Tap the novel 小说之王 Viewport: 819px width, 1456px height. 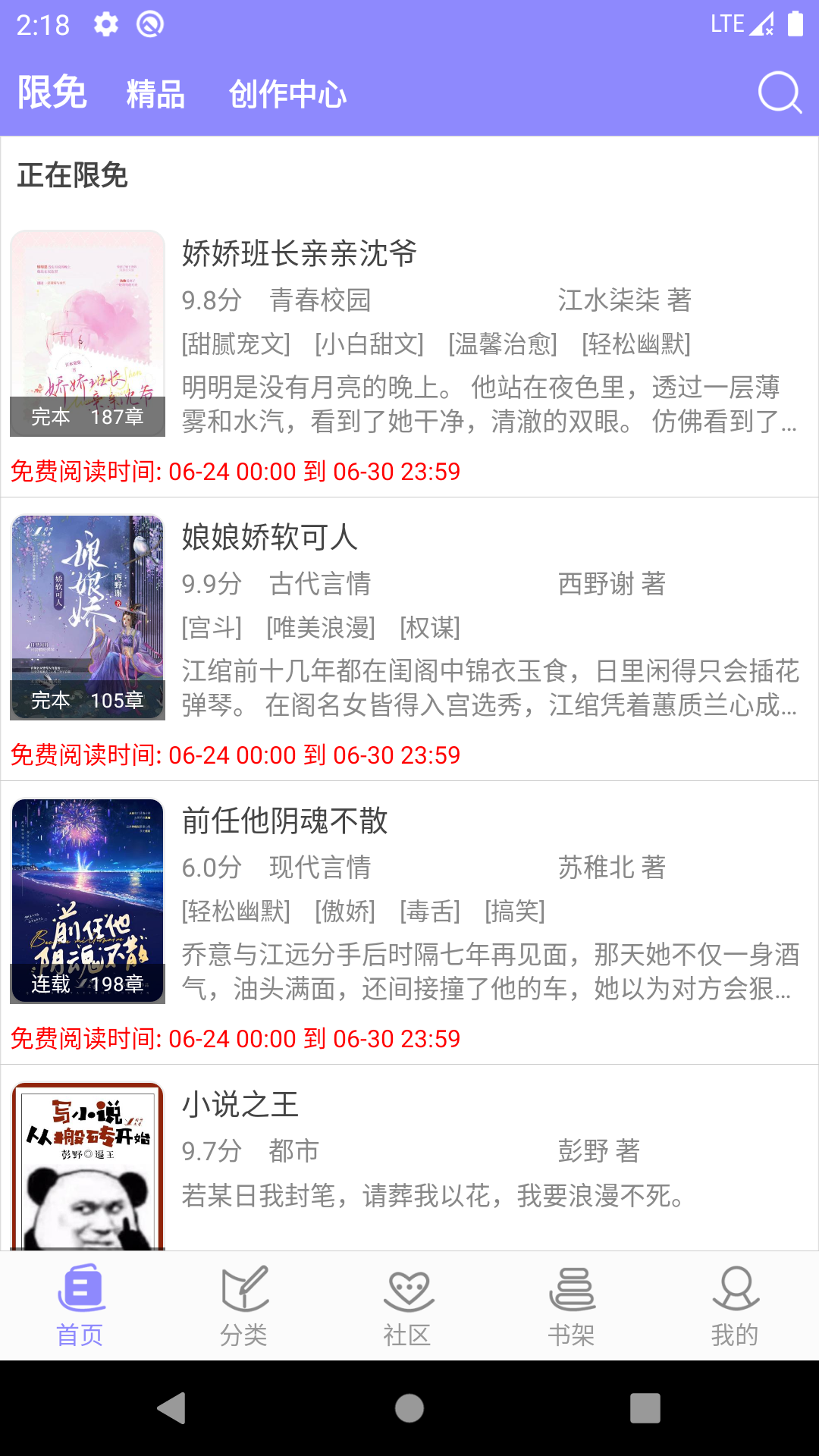coord(240,1105)
